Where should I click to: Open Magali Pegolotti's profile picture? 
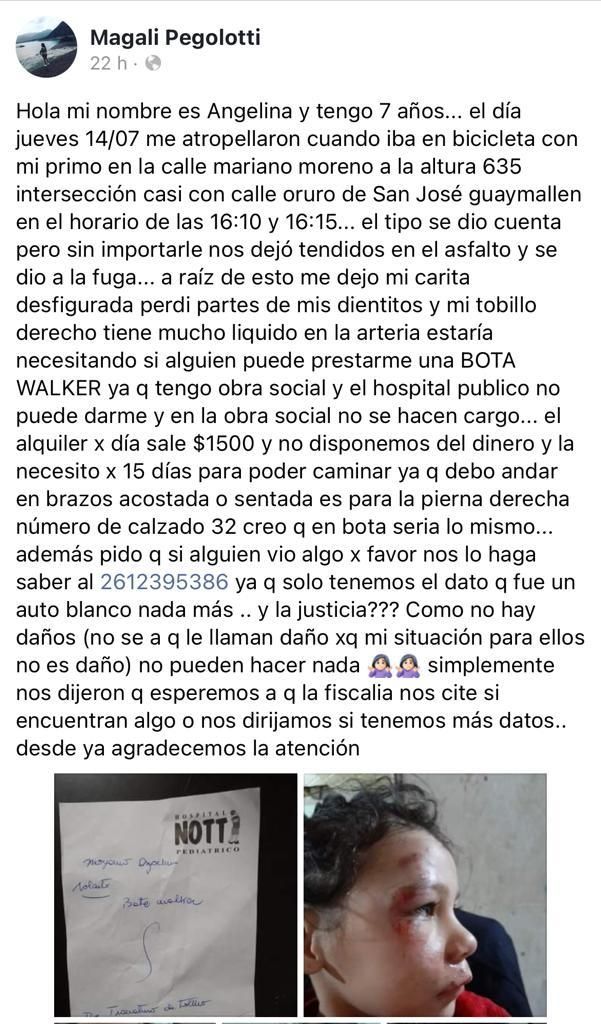point(46,47)
